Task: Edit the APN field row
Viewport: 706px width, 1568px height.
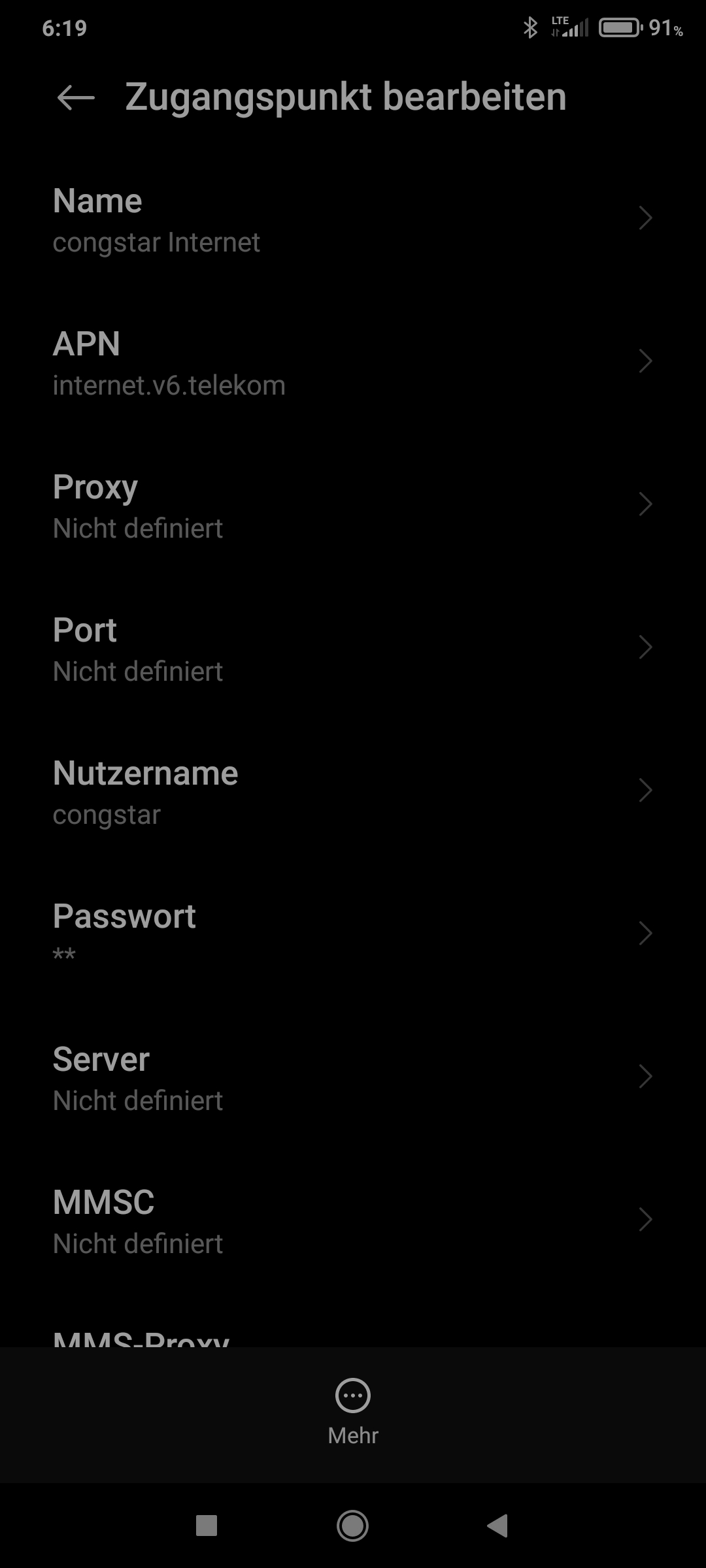Action: 353,363
